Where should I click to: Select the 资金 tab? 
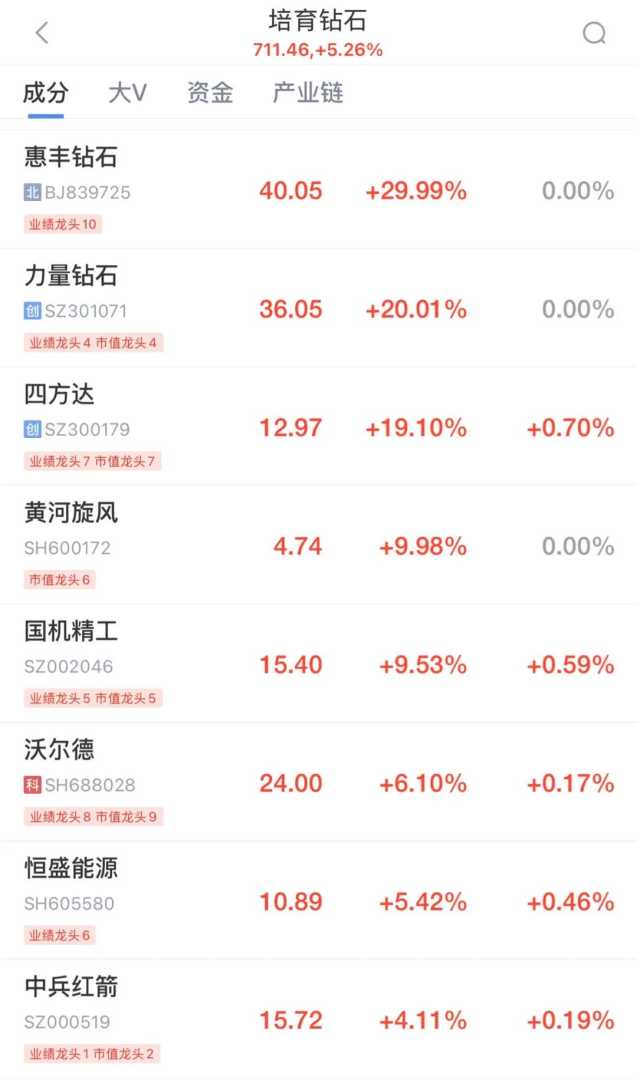point(210,93)
